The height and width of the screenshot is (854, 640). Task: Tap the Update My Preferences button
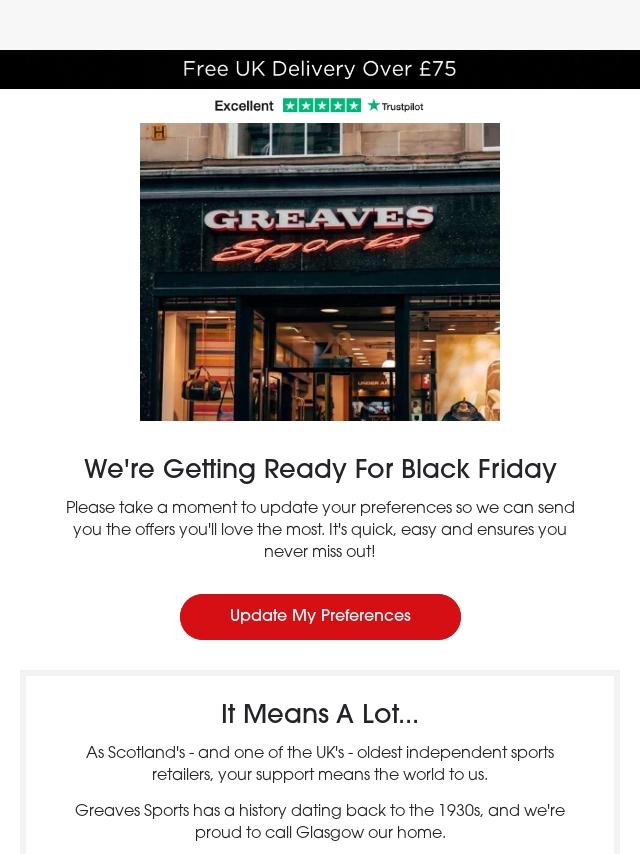pyautogui.click(x=320, y=617)
